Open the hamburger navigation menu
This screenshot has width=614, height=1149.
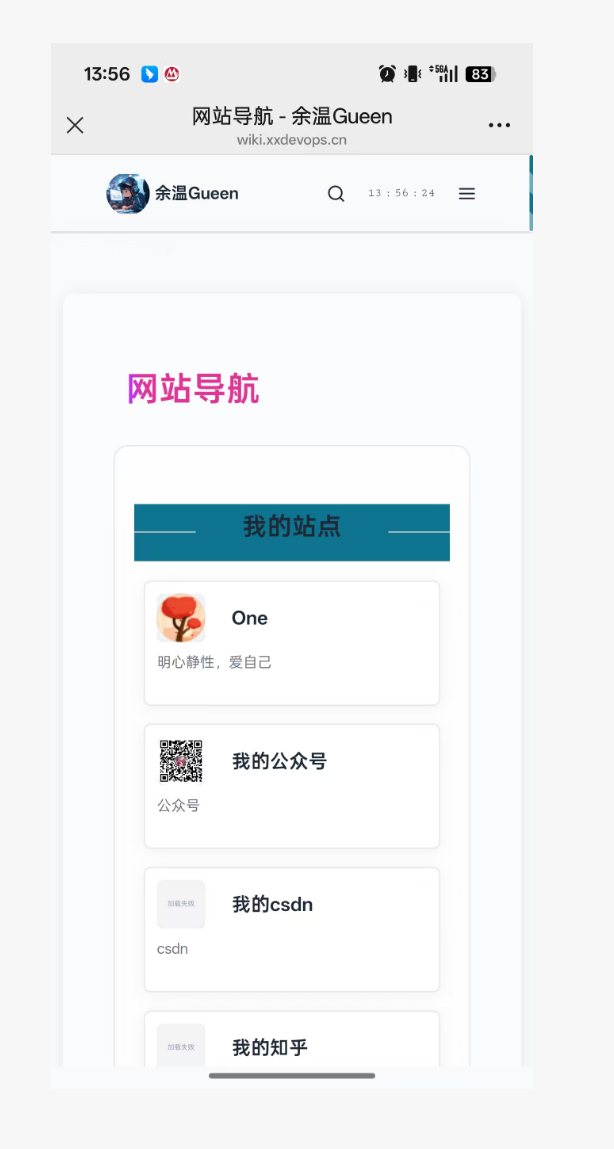[x=467, y=194]
